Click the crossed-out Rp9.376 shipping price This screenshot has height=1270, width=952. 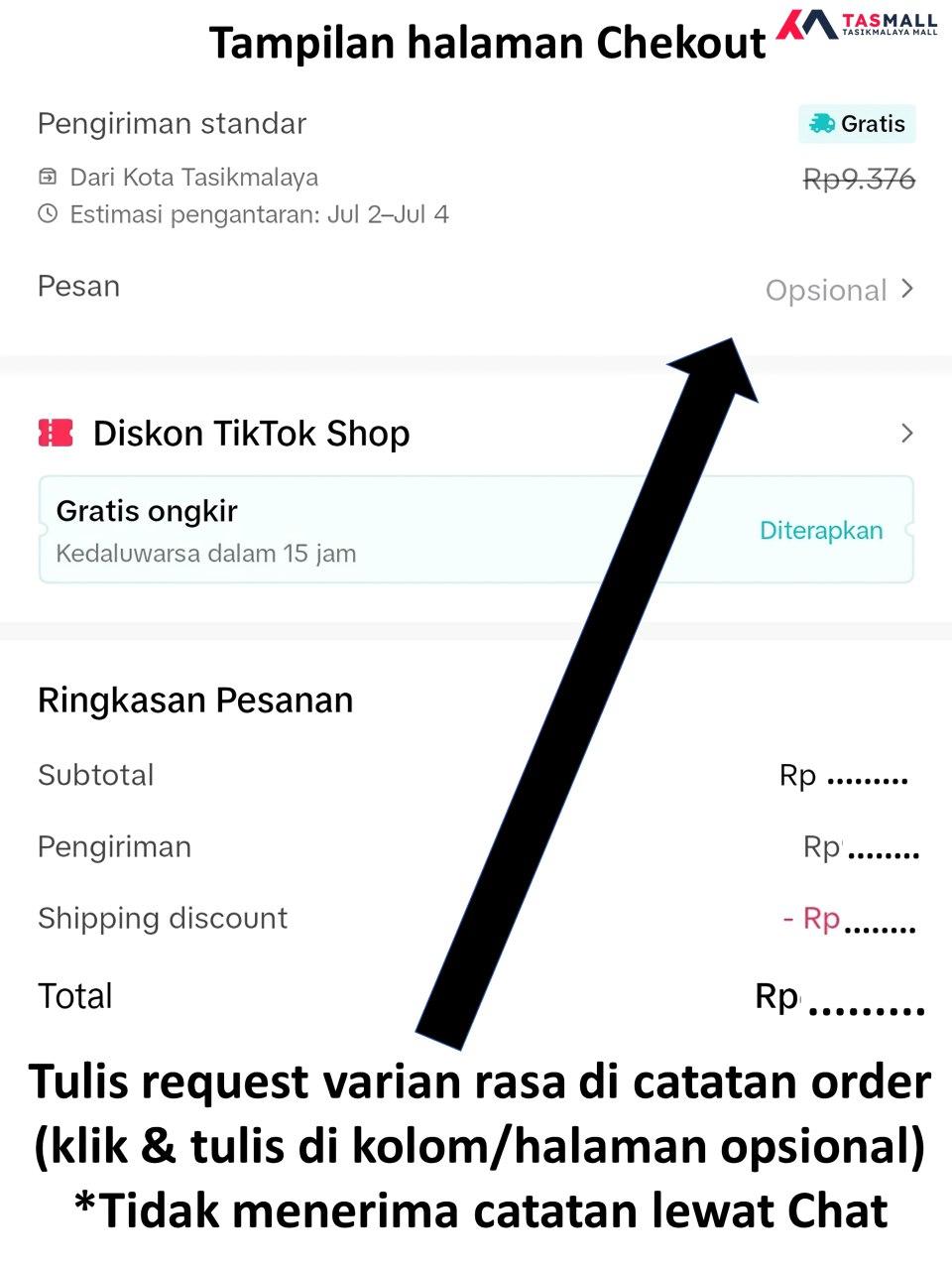(x=859, y=179)
